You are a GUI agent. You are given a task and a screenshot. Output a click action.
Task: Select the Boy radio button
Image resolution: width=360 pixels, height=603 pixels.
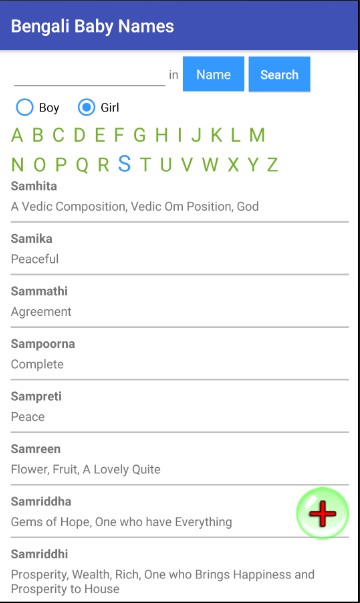[37, 107]
